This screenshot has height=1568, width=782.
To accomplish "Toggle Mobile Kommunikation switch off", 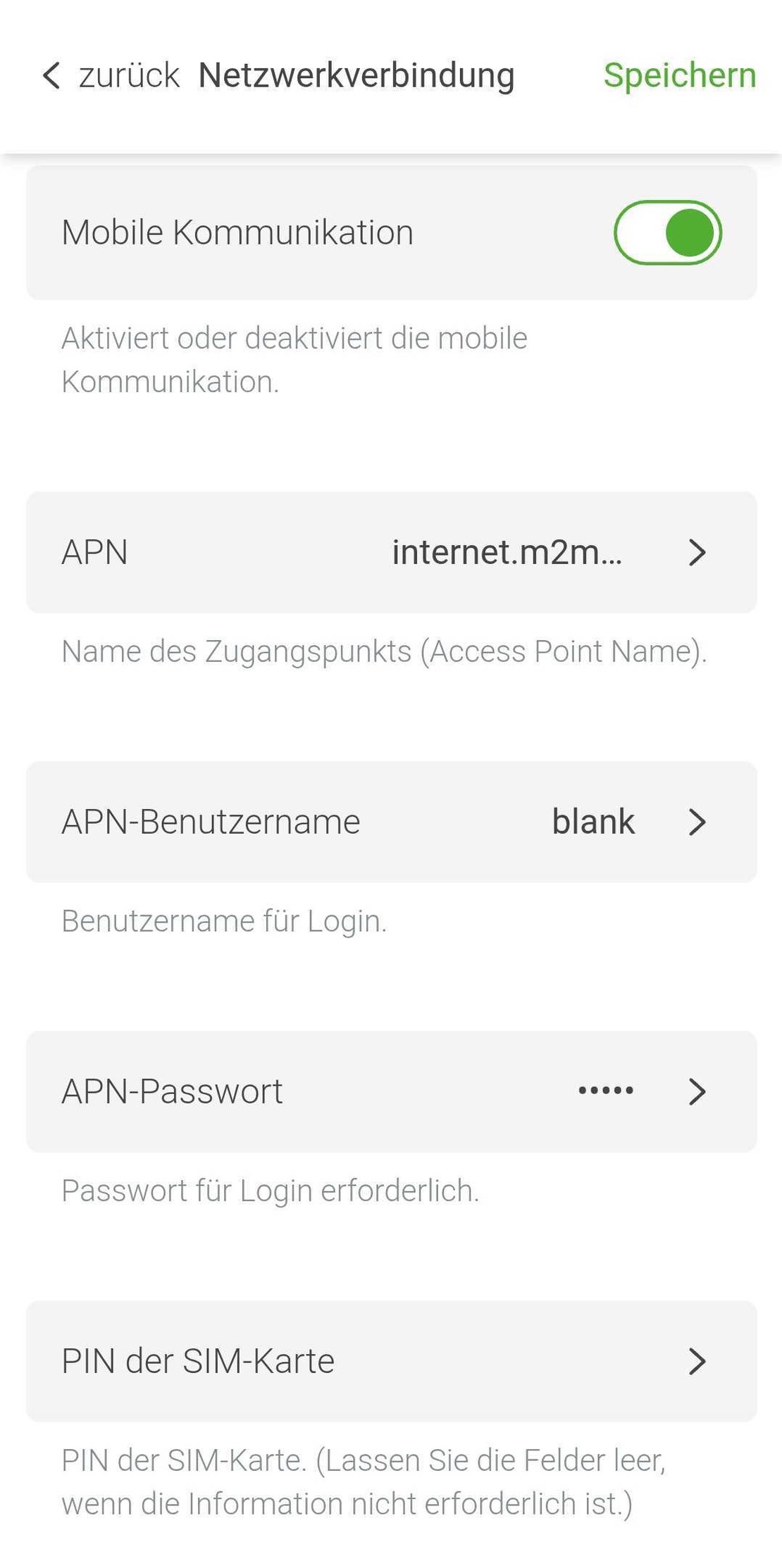I will point(667,233).
